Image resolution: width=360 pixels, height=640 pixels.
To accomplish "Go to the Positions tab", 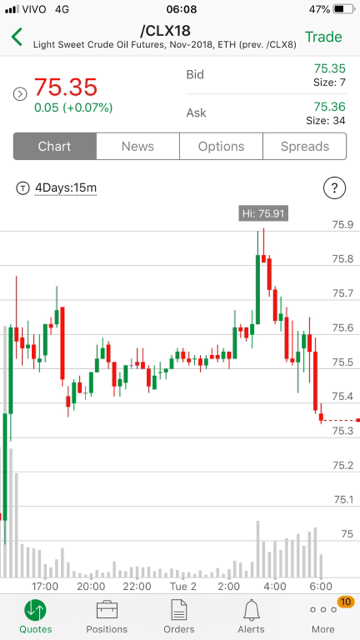I will [107, 616].
